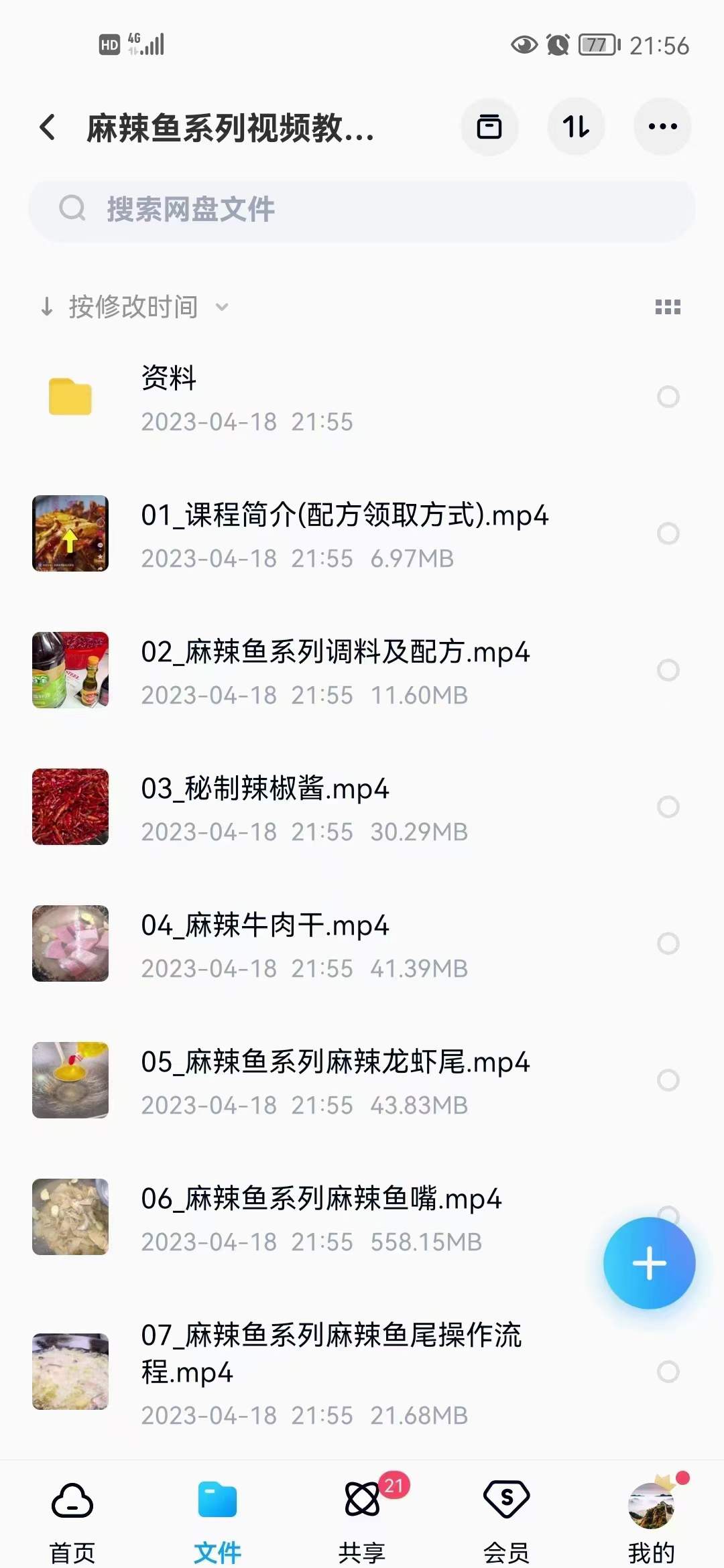Expand the 按修改时间 sort dropdown
This screenshot has width=724, height=1568.
pos(134,307)
